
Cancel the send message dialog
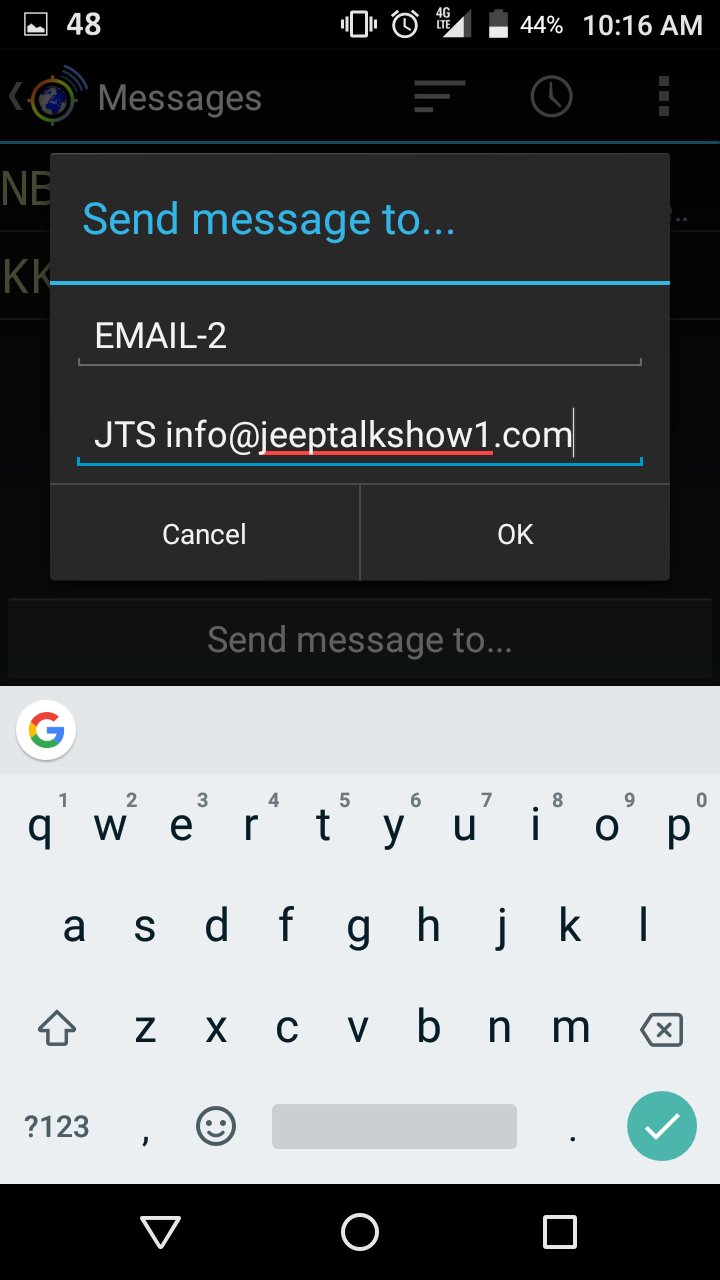(205, 534)
